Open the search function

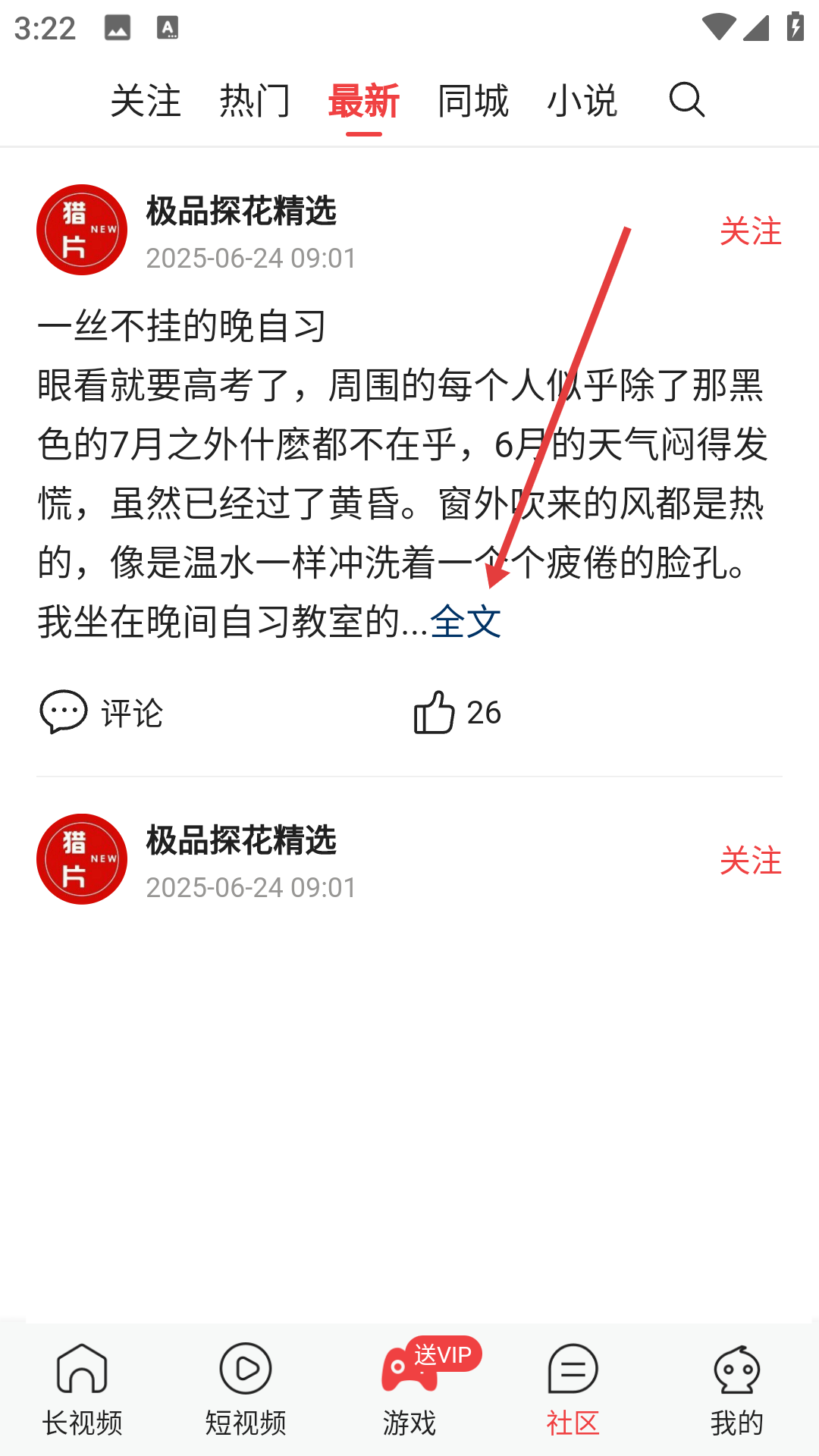click(685, 99)
